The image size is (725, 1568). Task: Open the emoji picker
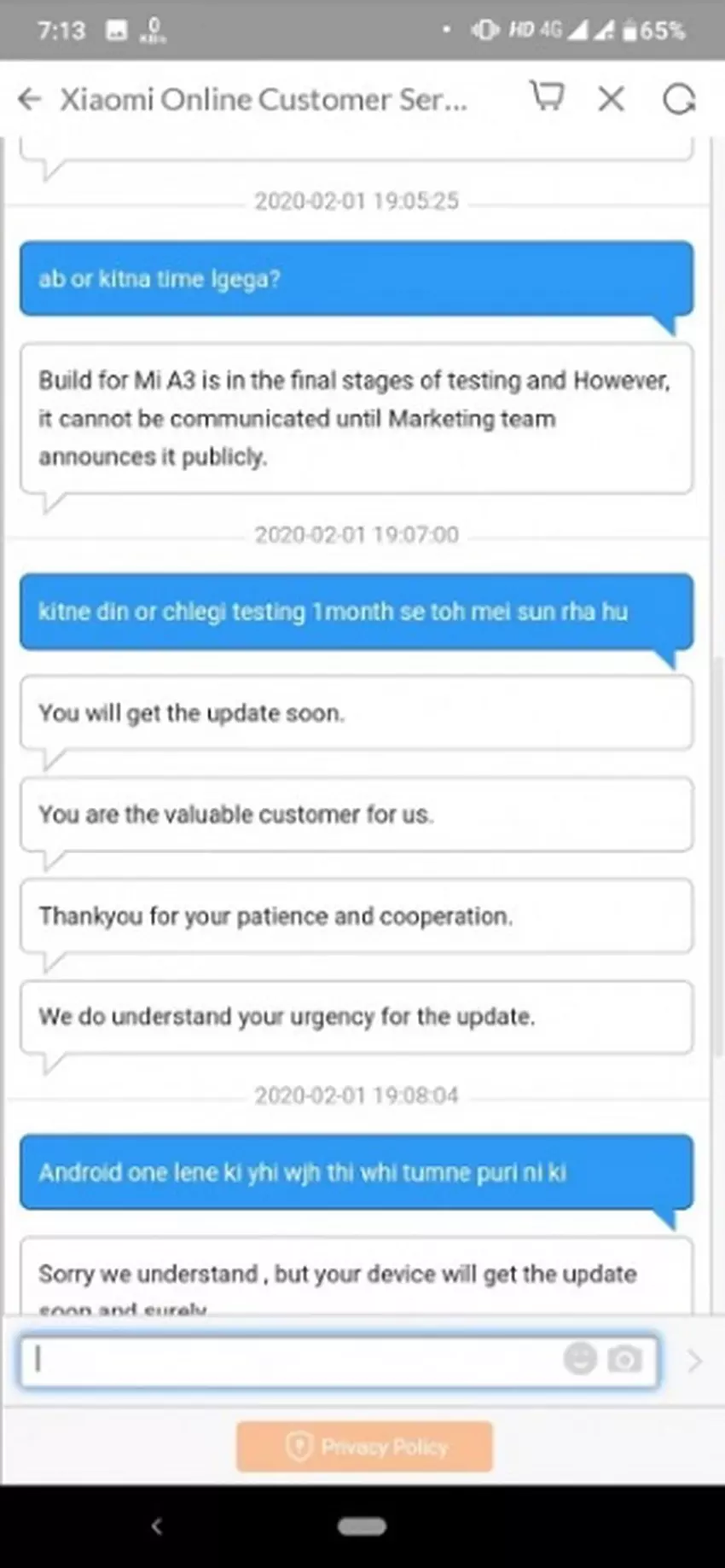tap(580, 1358)
